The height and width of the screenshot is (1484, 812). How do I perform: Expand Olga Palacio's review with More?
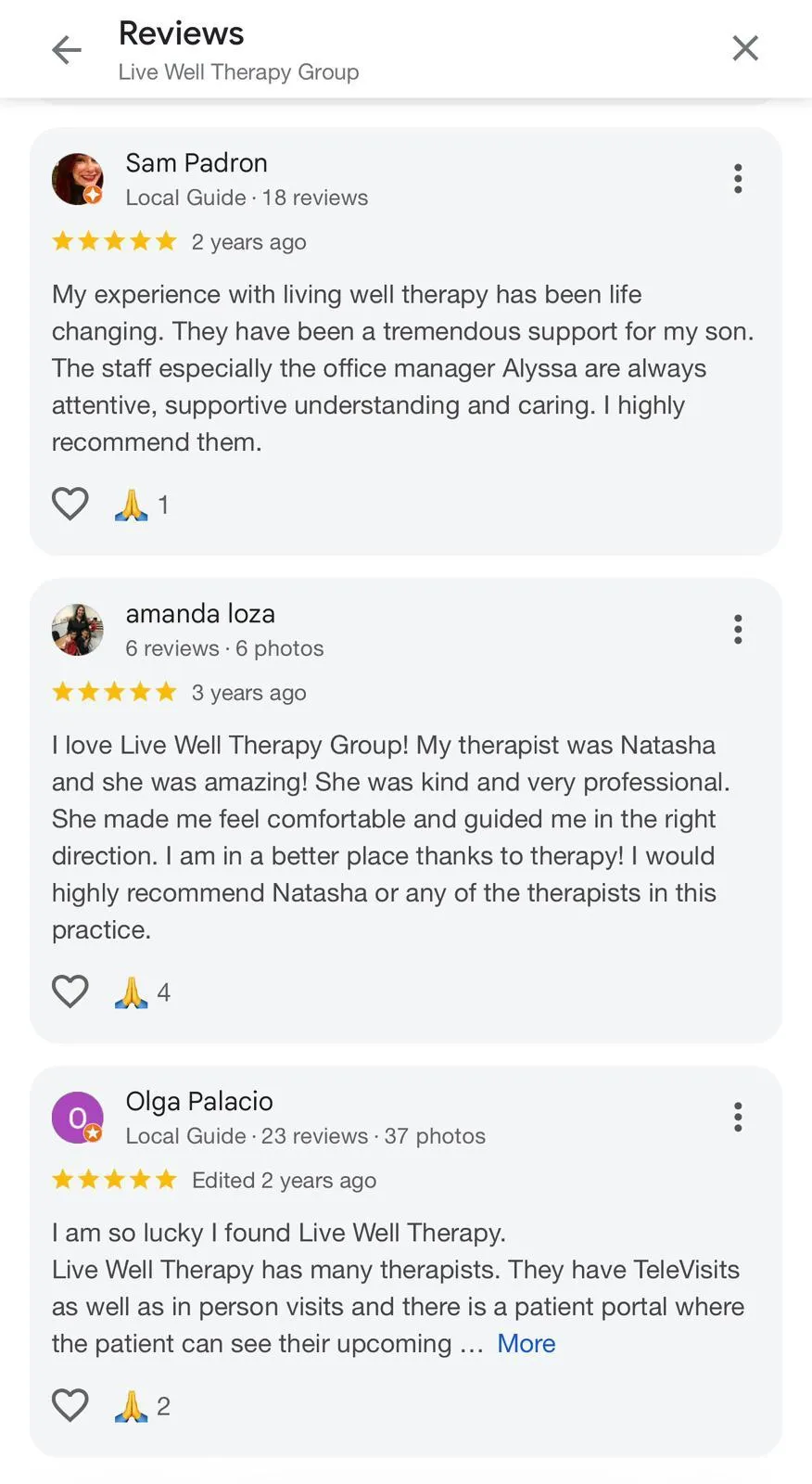click(526, 1343)
